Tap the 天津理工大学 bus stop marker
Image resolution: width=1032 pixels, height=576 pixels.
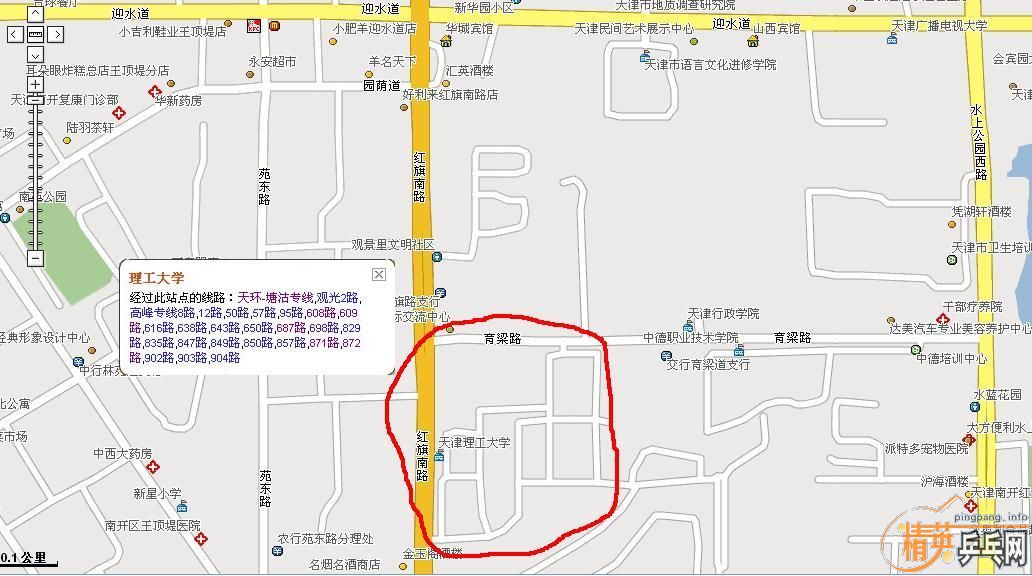tap(438, 455)
